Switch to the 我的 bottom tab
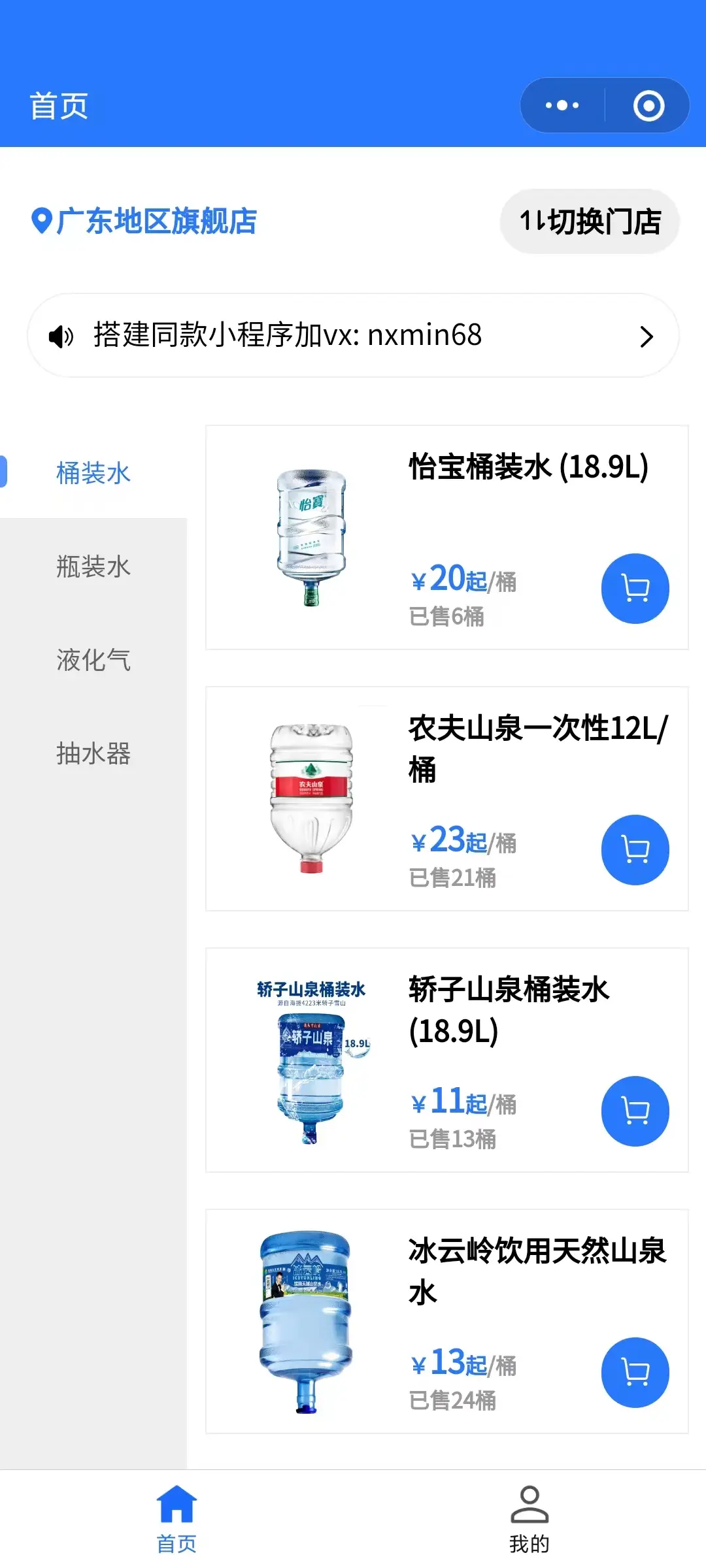Screen dimensions: 706x1568 tap(529, 1519)
